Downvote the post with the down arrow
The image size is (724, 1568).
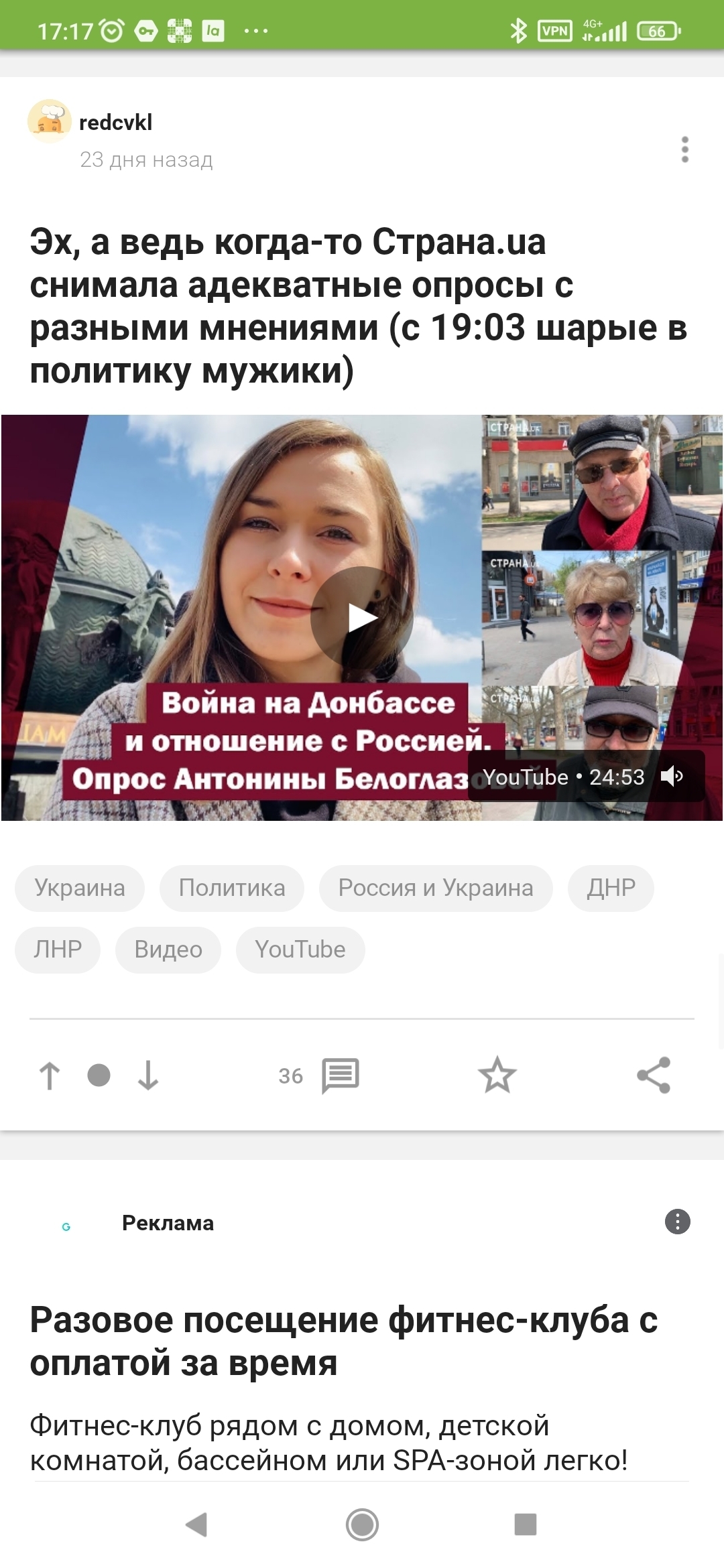(x=148, y=1075)
